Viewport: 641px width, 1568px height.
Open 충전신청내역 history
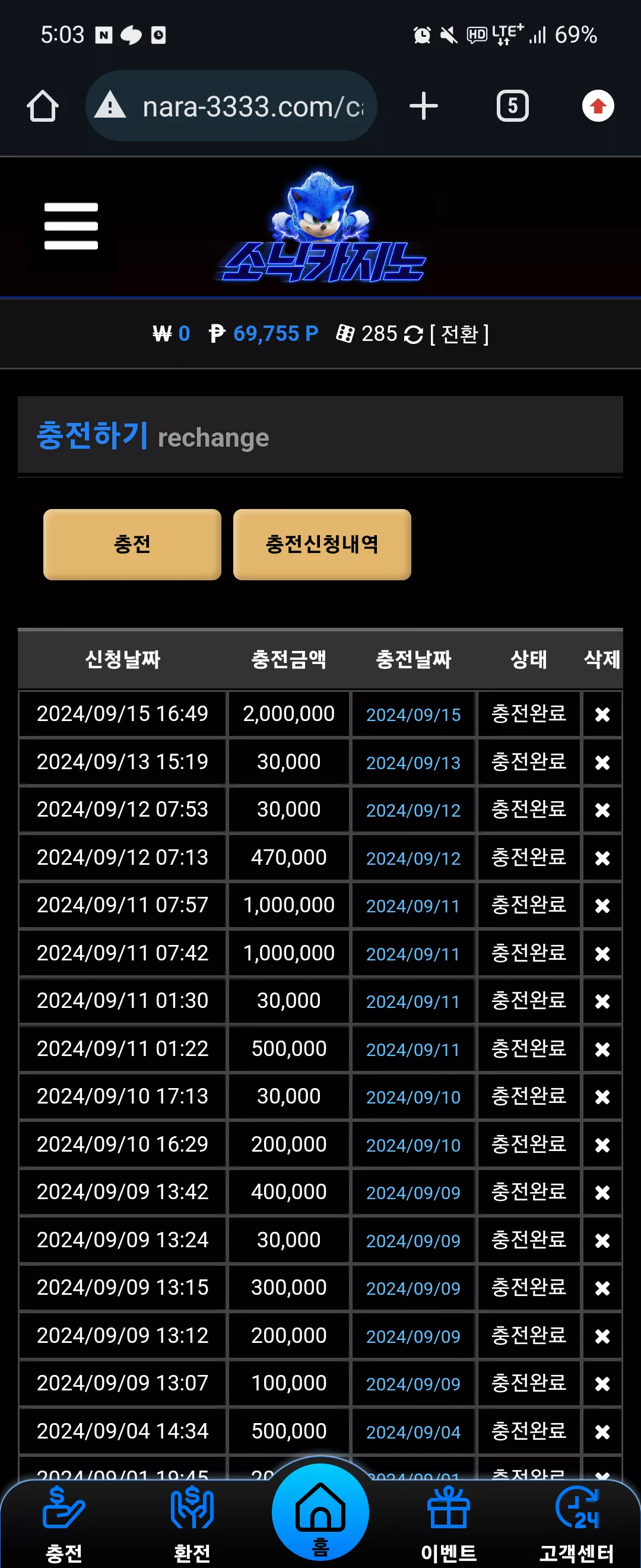pos(322,544)
